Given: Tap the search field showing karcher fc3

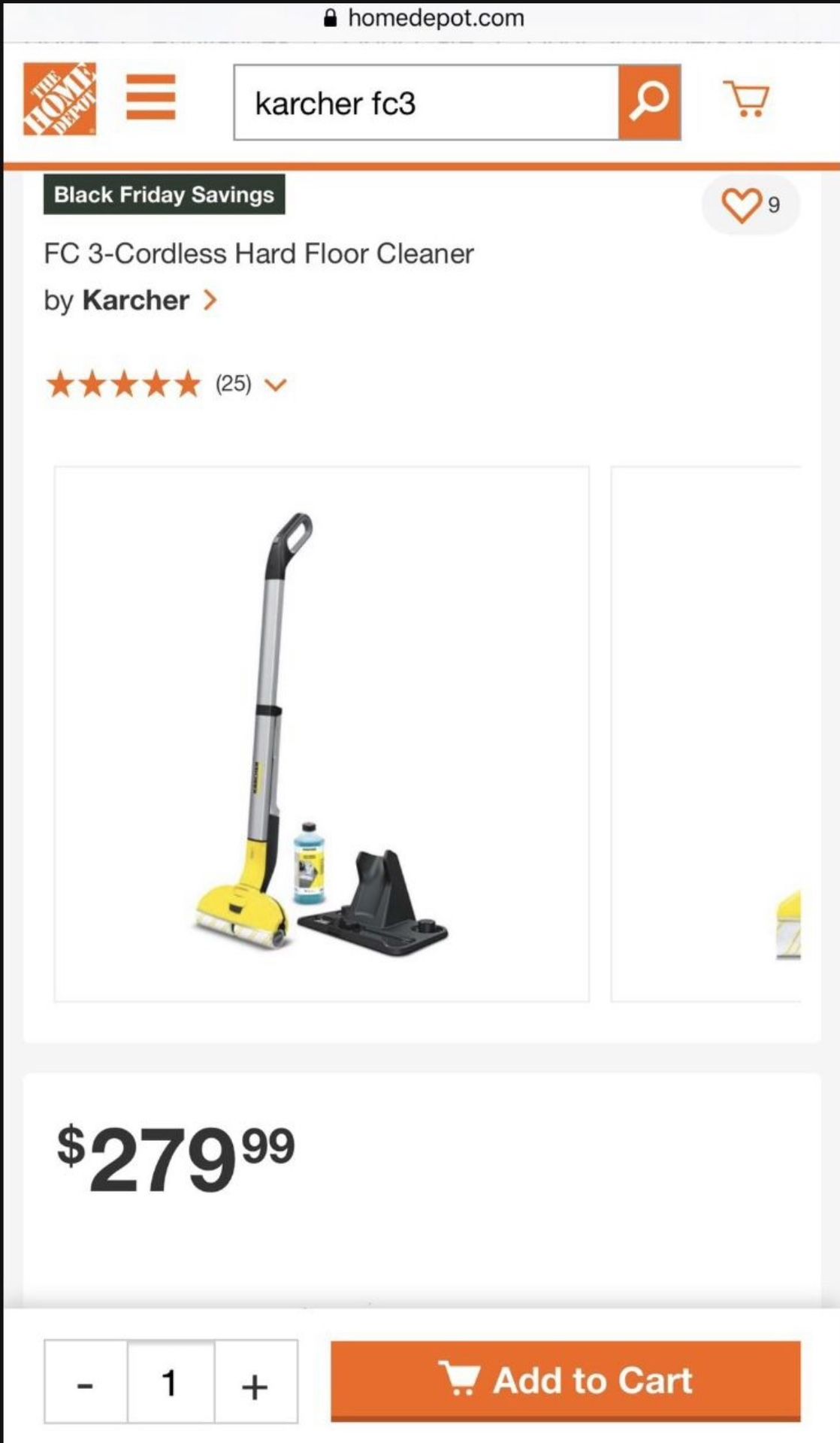Looking at the screenshot, I should [425, 103].
